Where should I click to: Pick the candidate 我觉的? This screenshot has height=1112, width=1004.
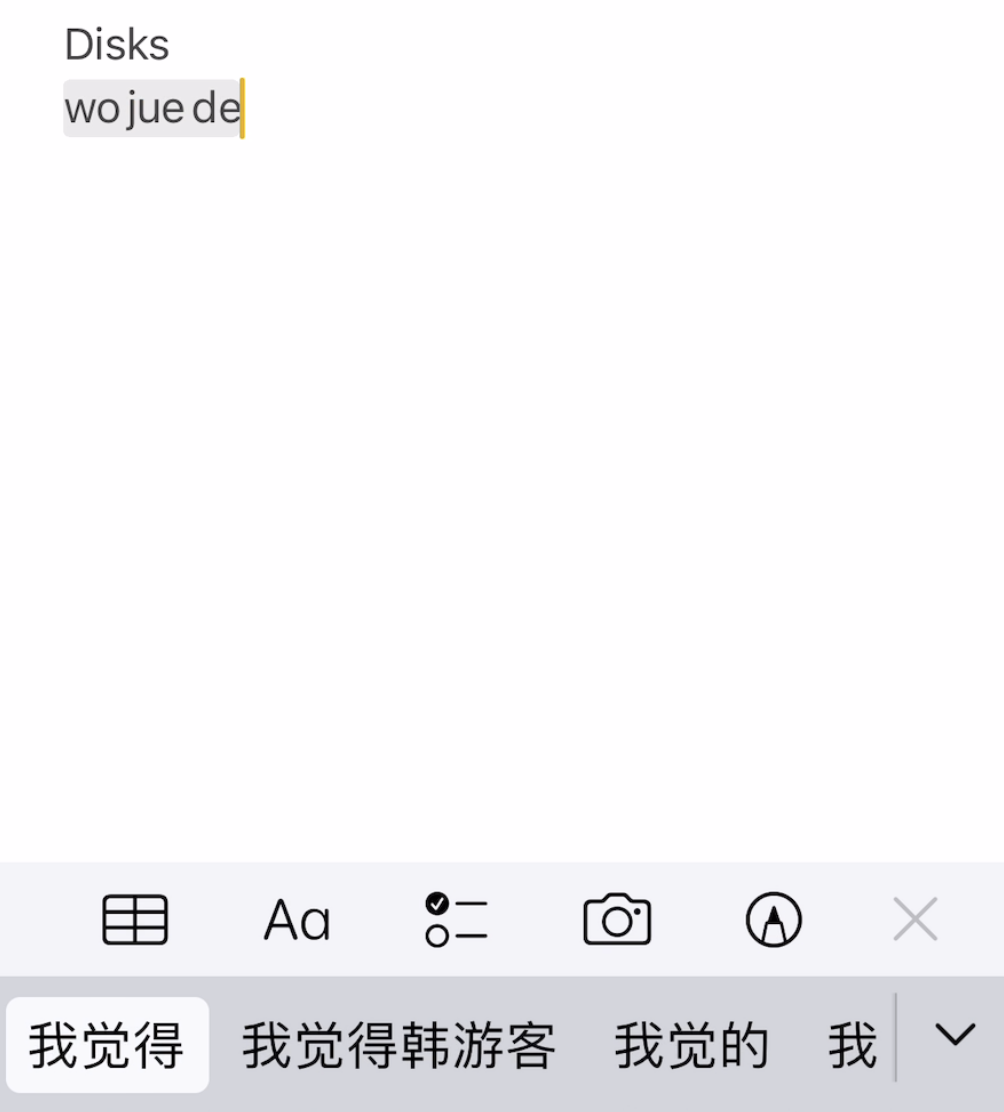pos(692,1045)
